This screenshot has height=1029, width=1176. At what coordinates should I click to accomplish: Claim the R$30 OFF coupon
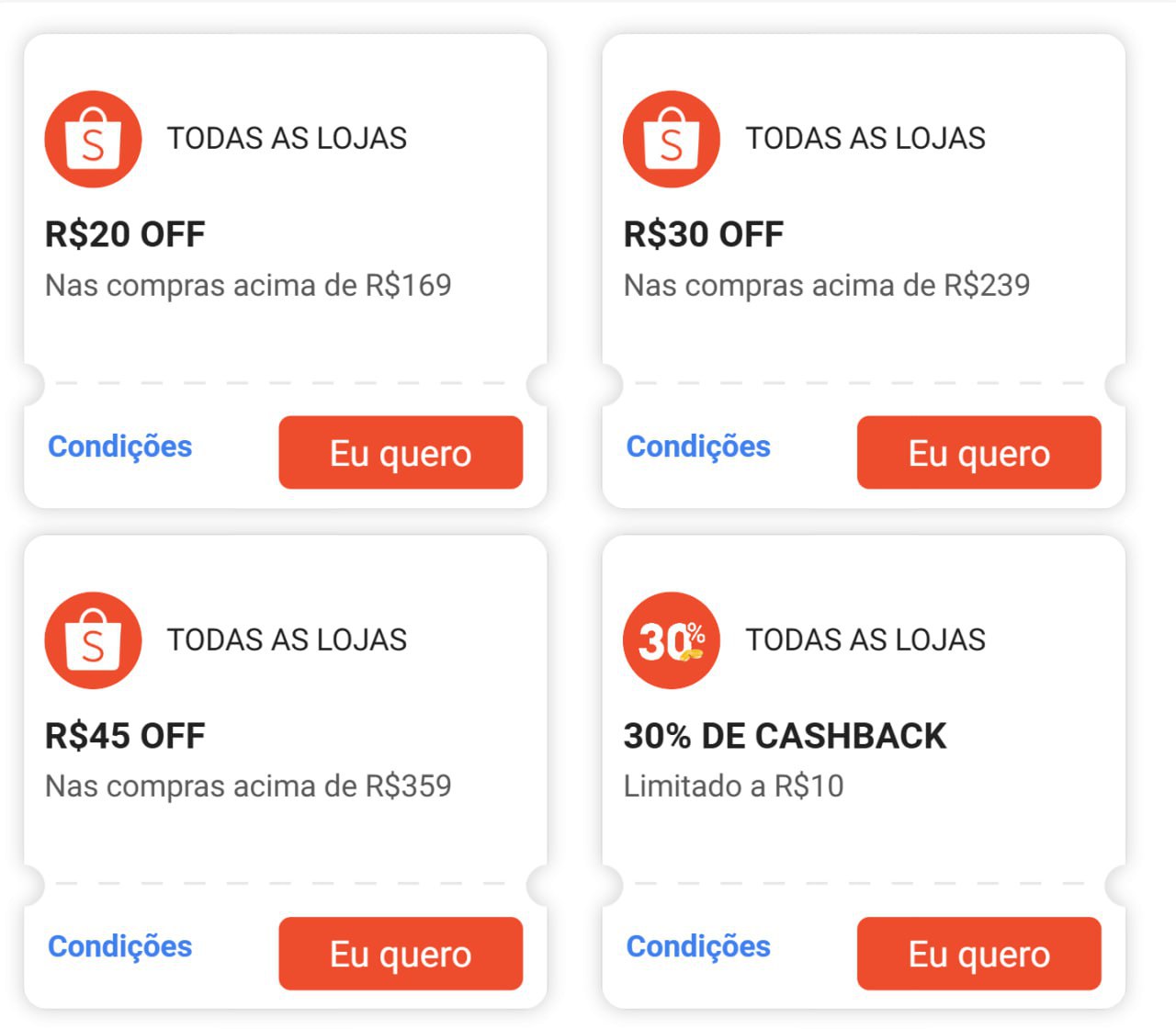tap(978, 452)
